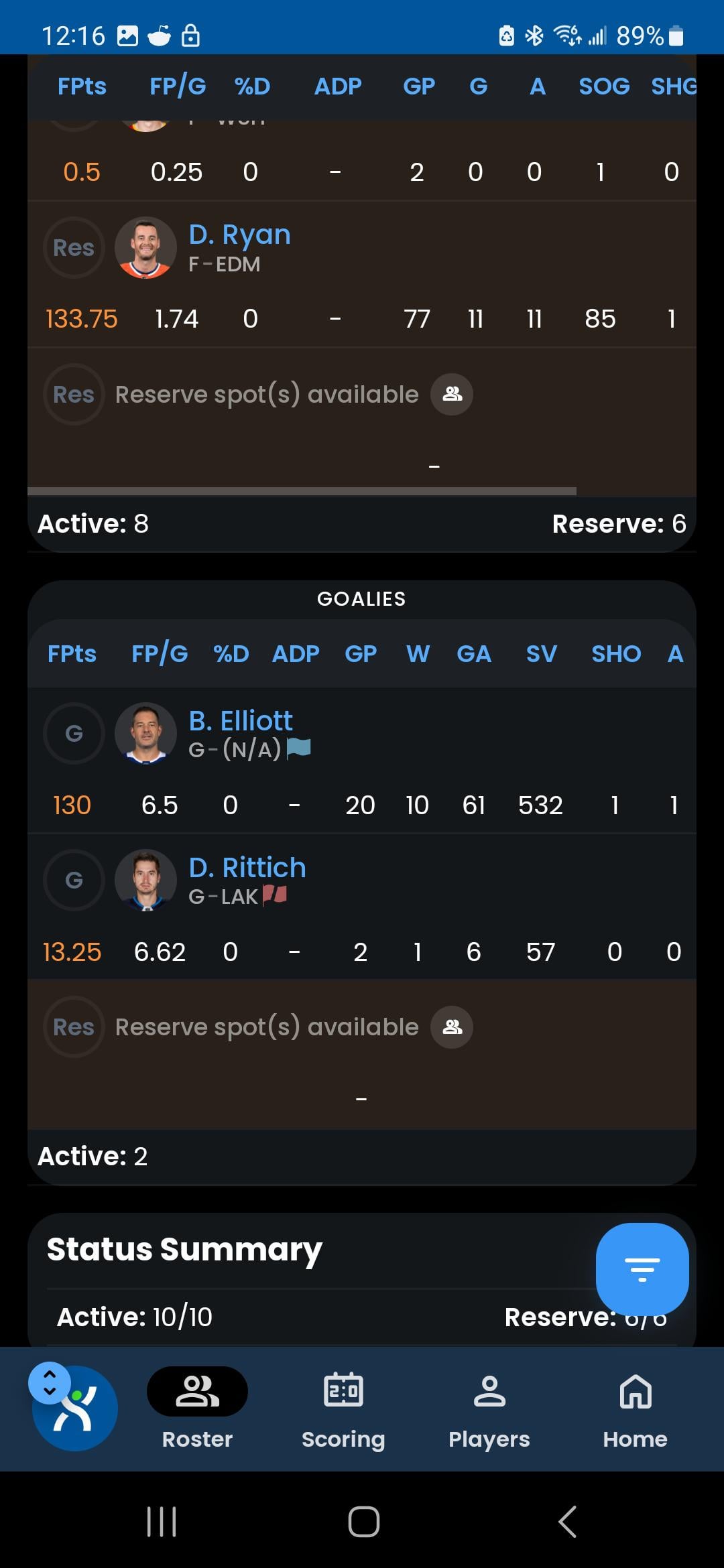Tap the G slot button beside D. Rittich
Viewport: 724px width, 1568px height.
(74, 880)
